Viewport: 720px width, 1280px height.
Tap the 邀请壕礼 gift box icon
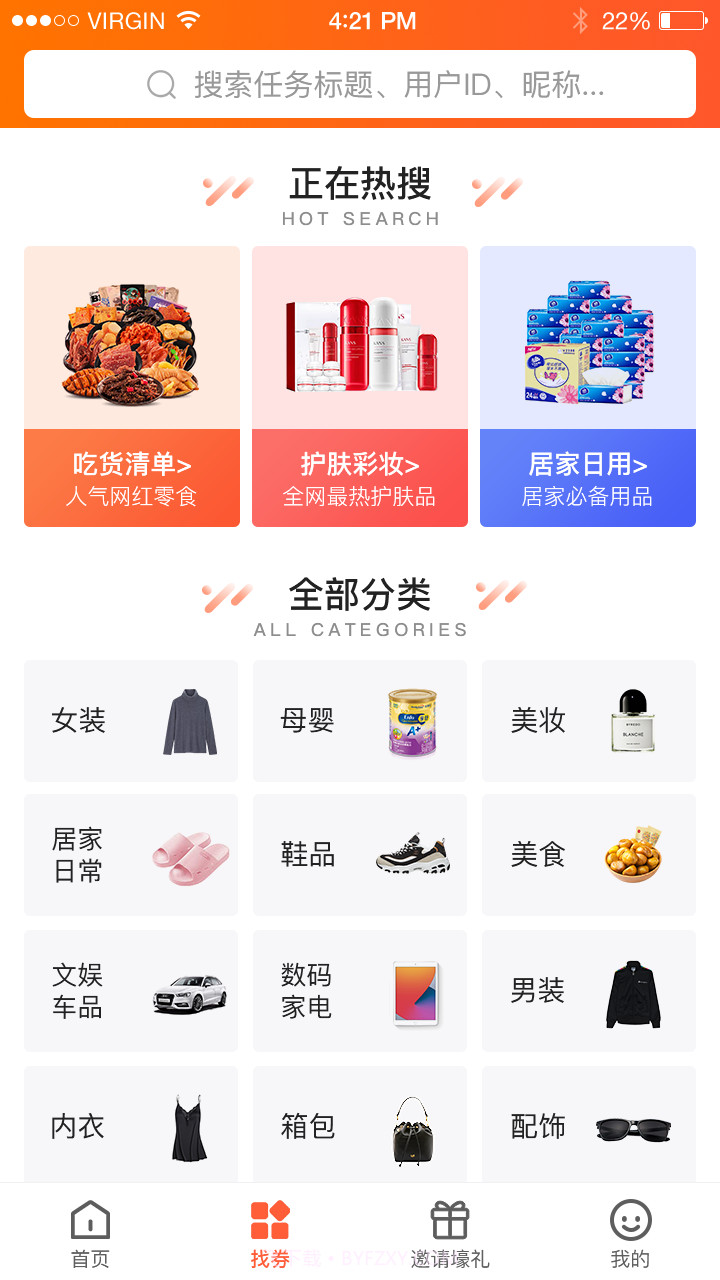coord(449,1218)
